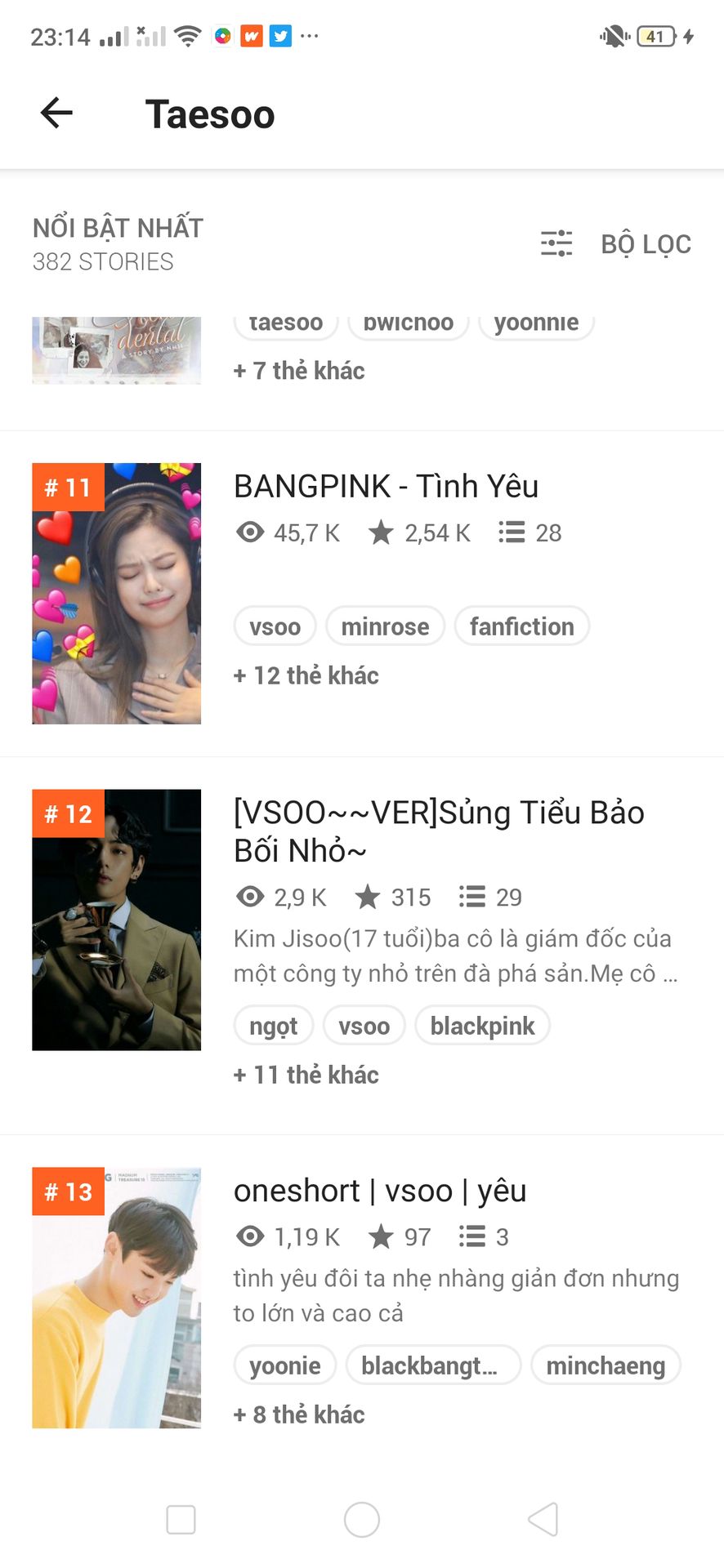The image size is (724, 1568).
Task: Select the yoonie tag chip
Action: click(x=284, y=1365)
